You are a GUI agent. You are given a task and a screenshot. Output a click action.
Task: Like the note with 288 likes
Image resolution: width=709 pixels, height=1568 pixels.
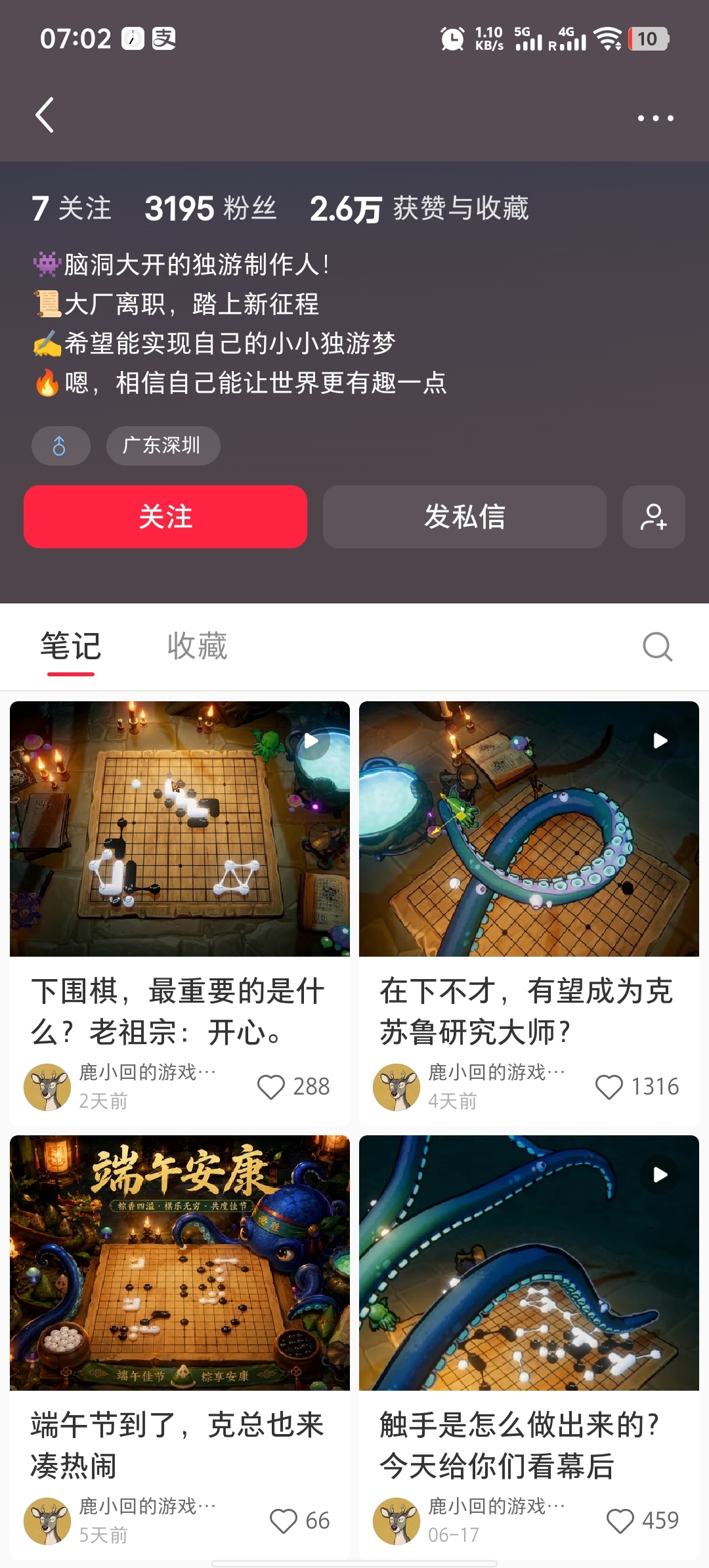pyautogui.click(x=271, y=1087)
